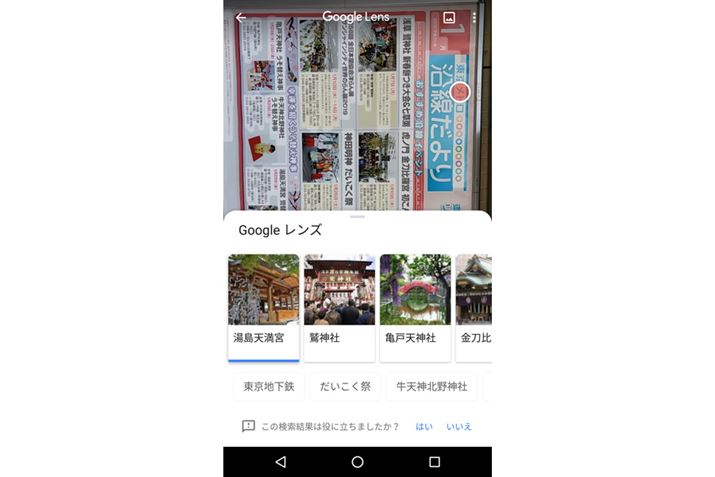Screen dimensions: 715x477
Task: Open the 鷲神社 result card
Action: tap(339, 305)
